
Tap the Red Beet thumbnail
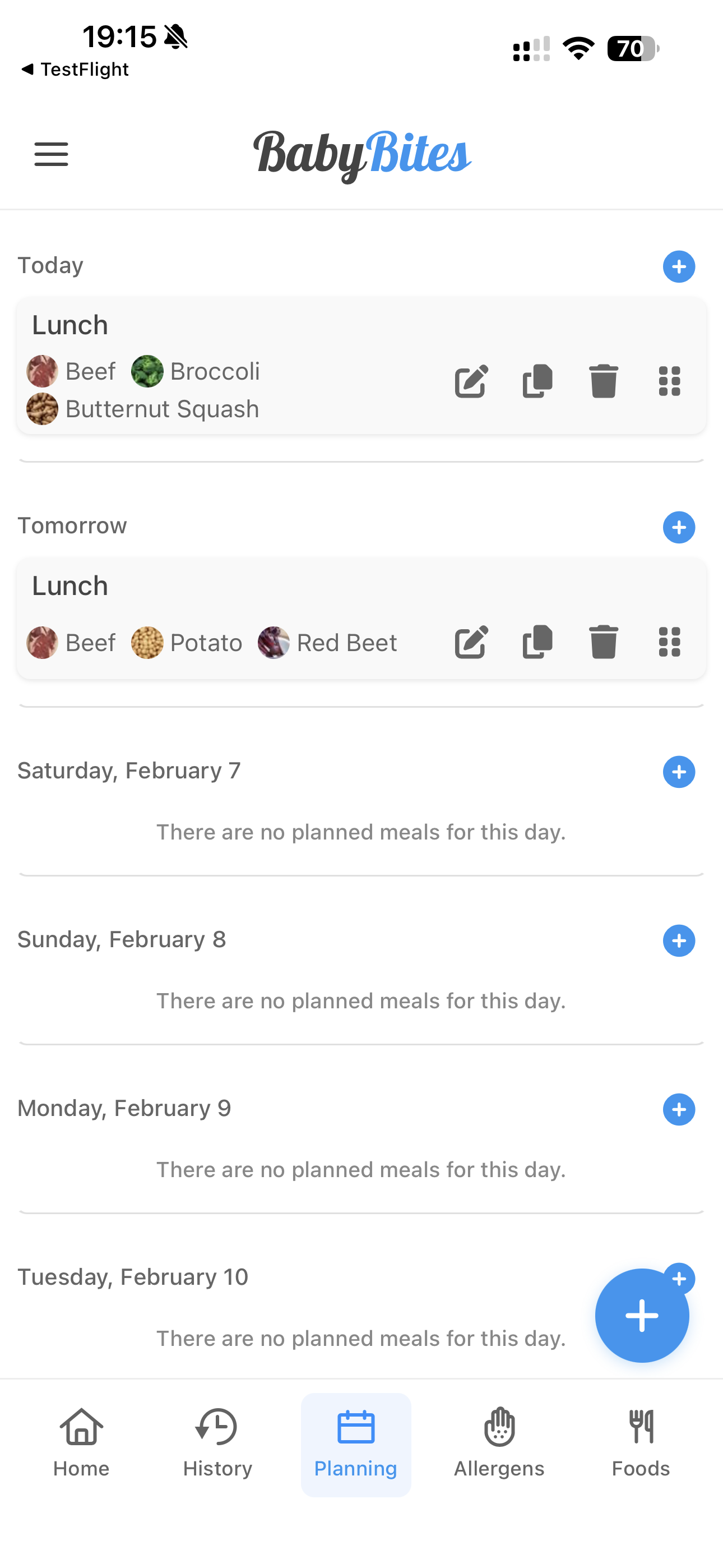274,643
